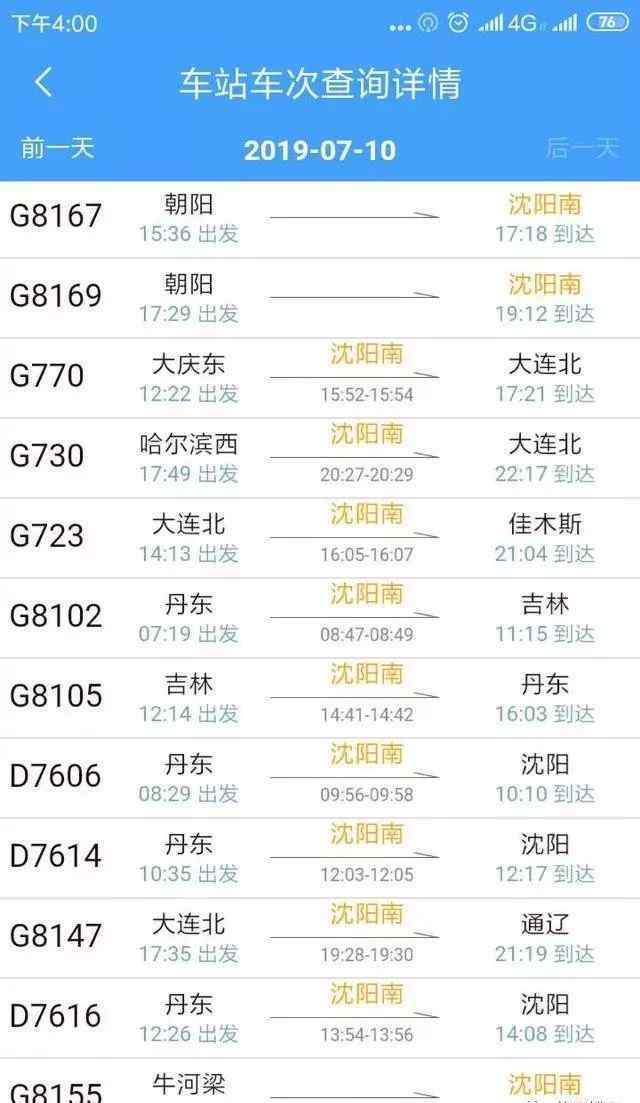
Task: Open train G8167 details
Action: pos(320,219)
